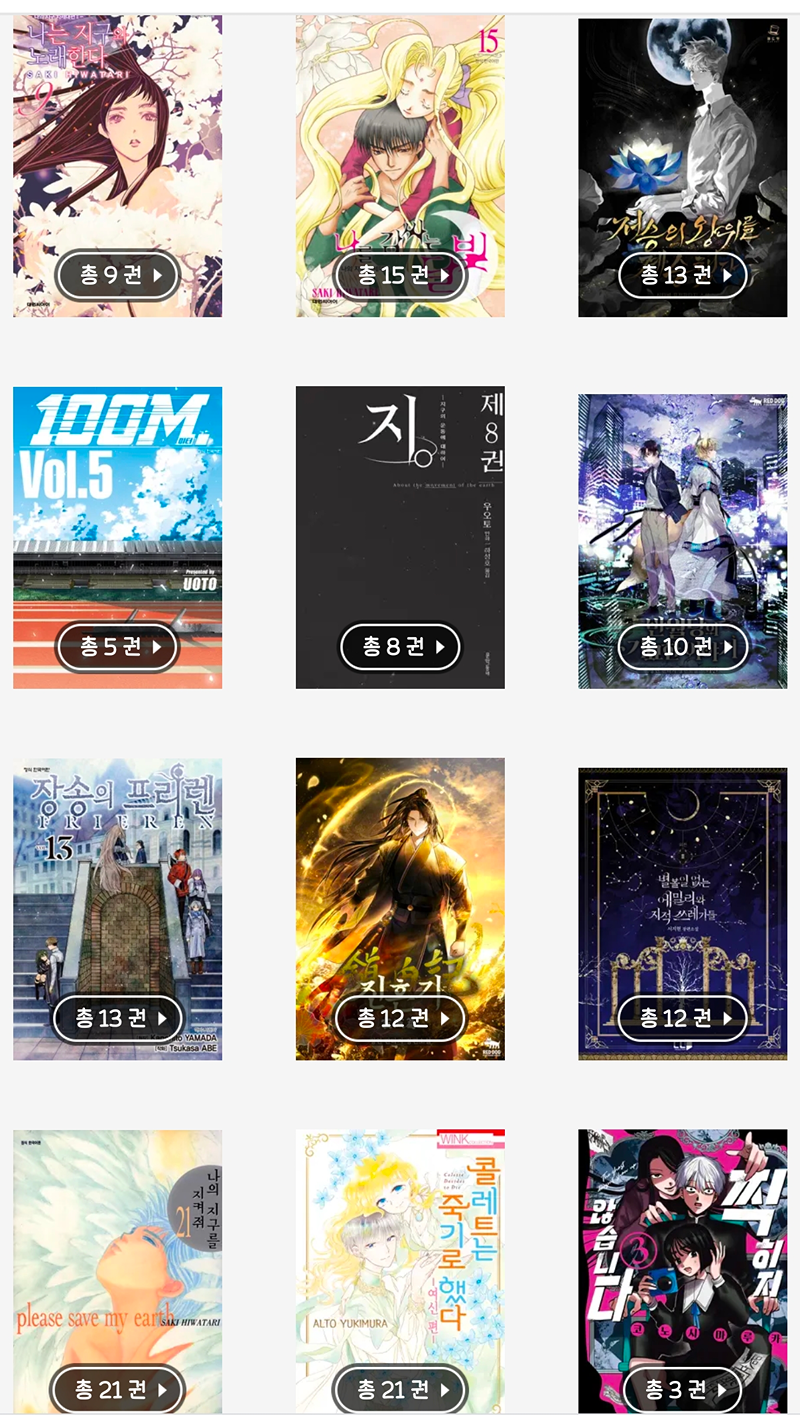The height and width of the screenshot is (1428, 800).
Task: Select the 별볼일 없는 에밀리 book cover
Action: pos(683,914)
